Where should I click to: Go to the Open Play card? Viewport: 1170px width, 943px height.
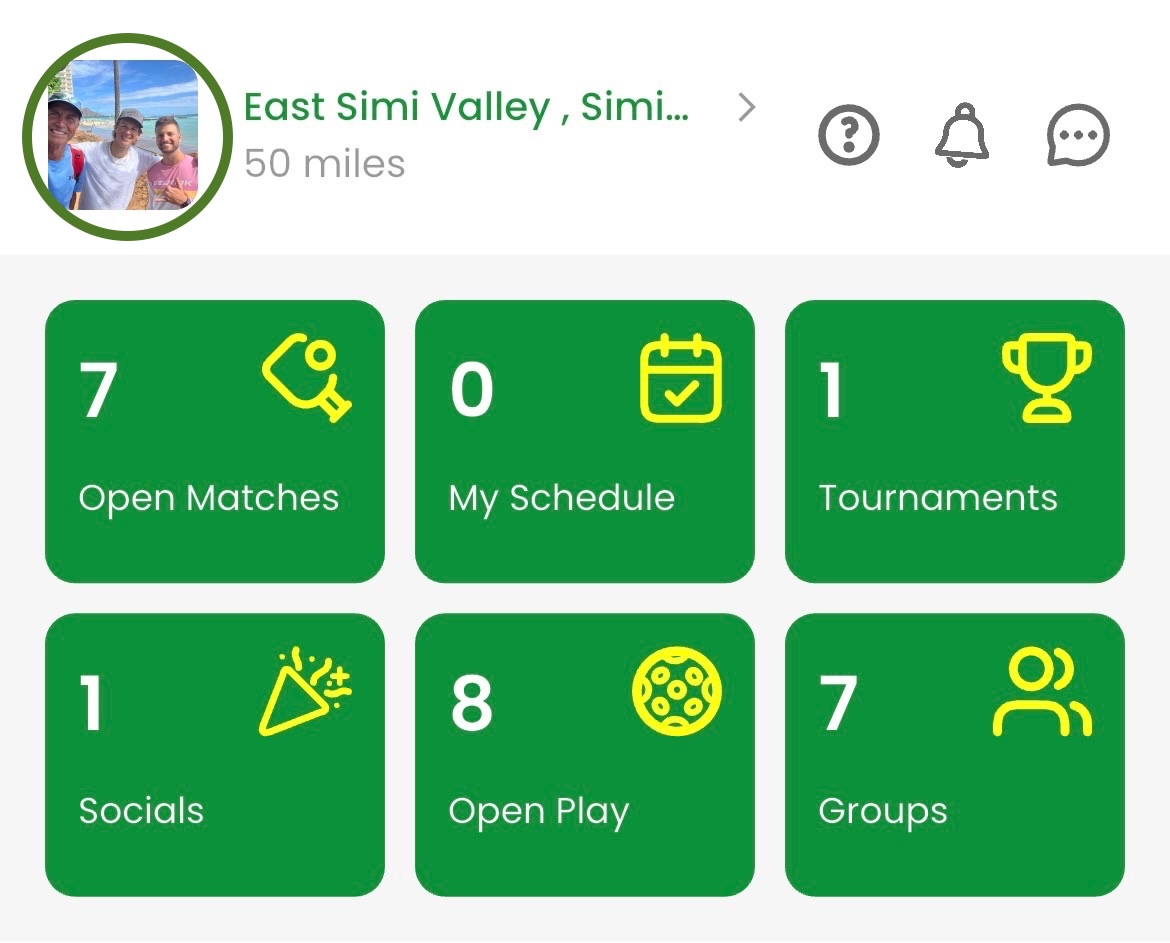point(585,754)
